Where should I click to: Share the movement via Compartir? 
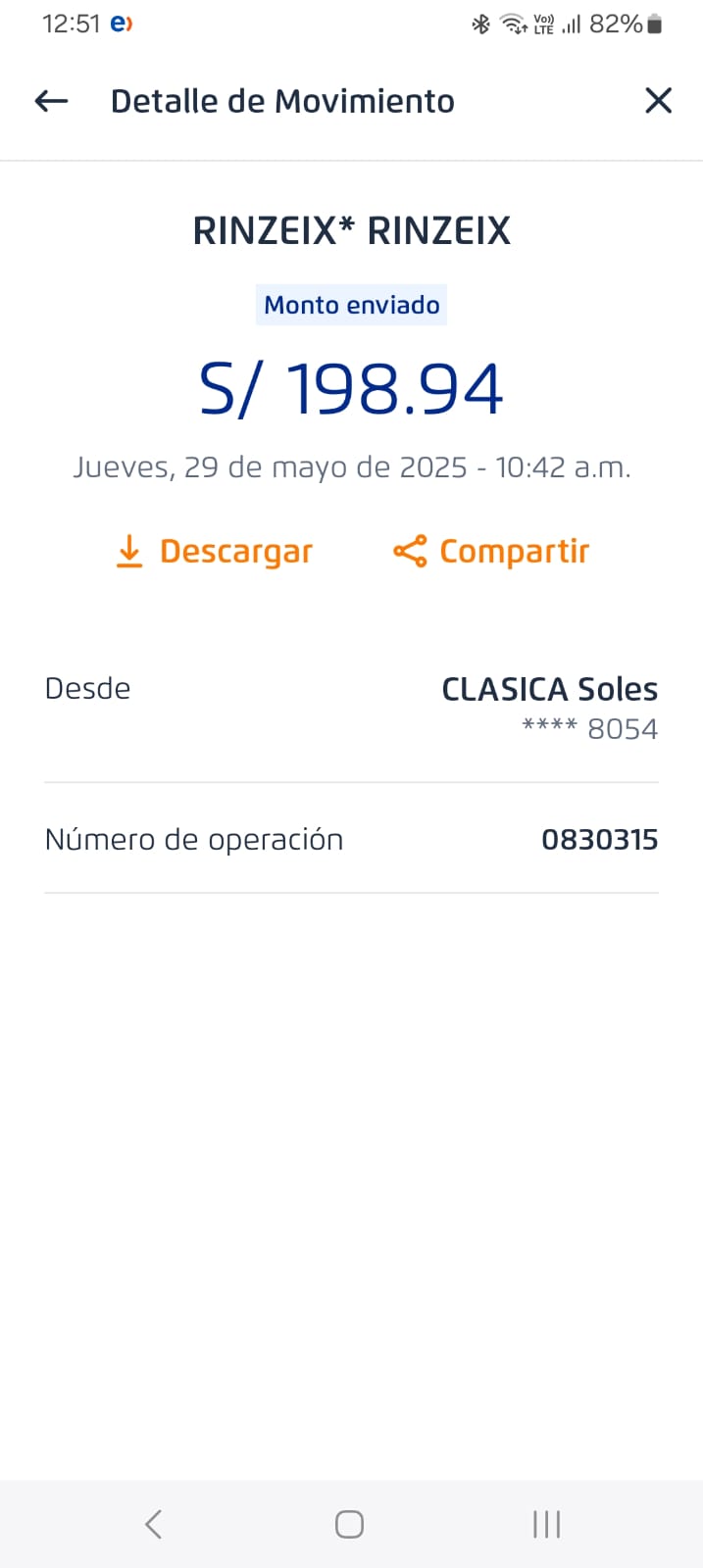(x=490, y=551)
